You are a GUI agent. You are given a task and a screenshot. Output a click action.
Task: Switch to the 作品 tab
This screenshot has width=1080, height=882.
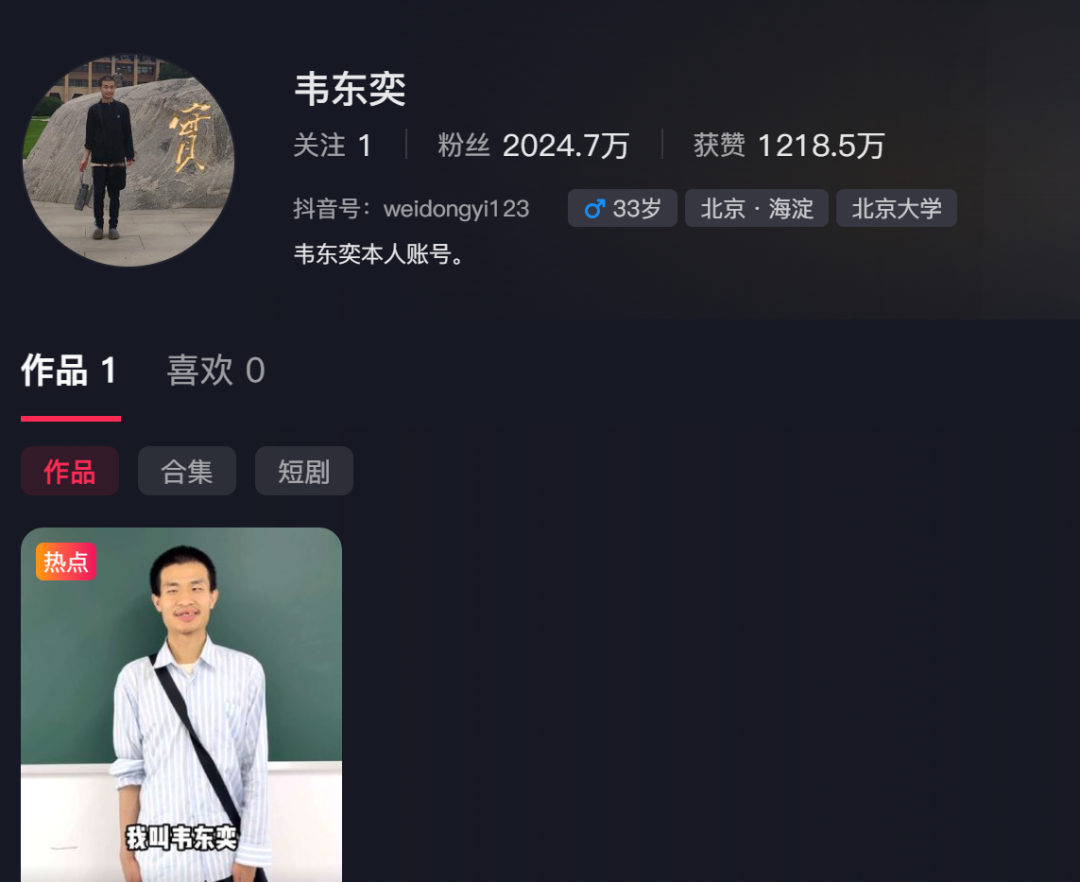(69, 371)
